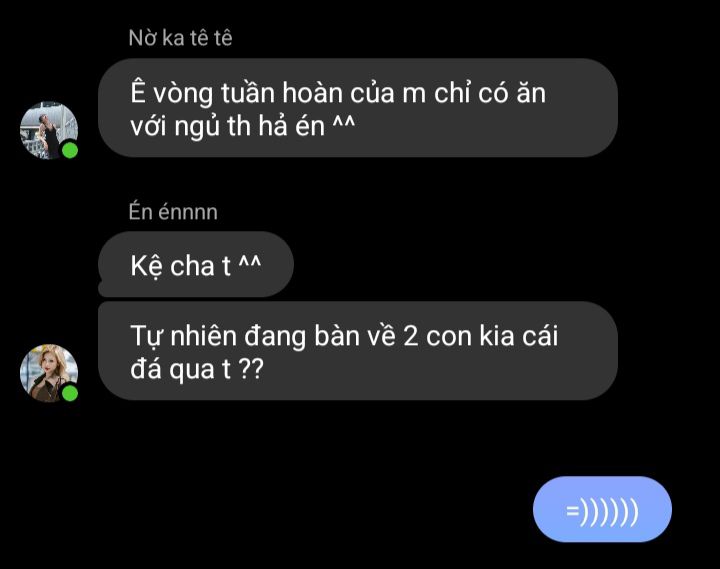Open Nờ ka tê tê's profile picture
Viewport: 720px width, 569px height.
tap(49, 130)
